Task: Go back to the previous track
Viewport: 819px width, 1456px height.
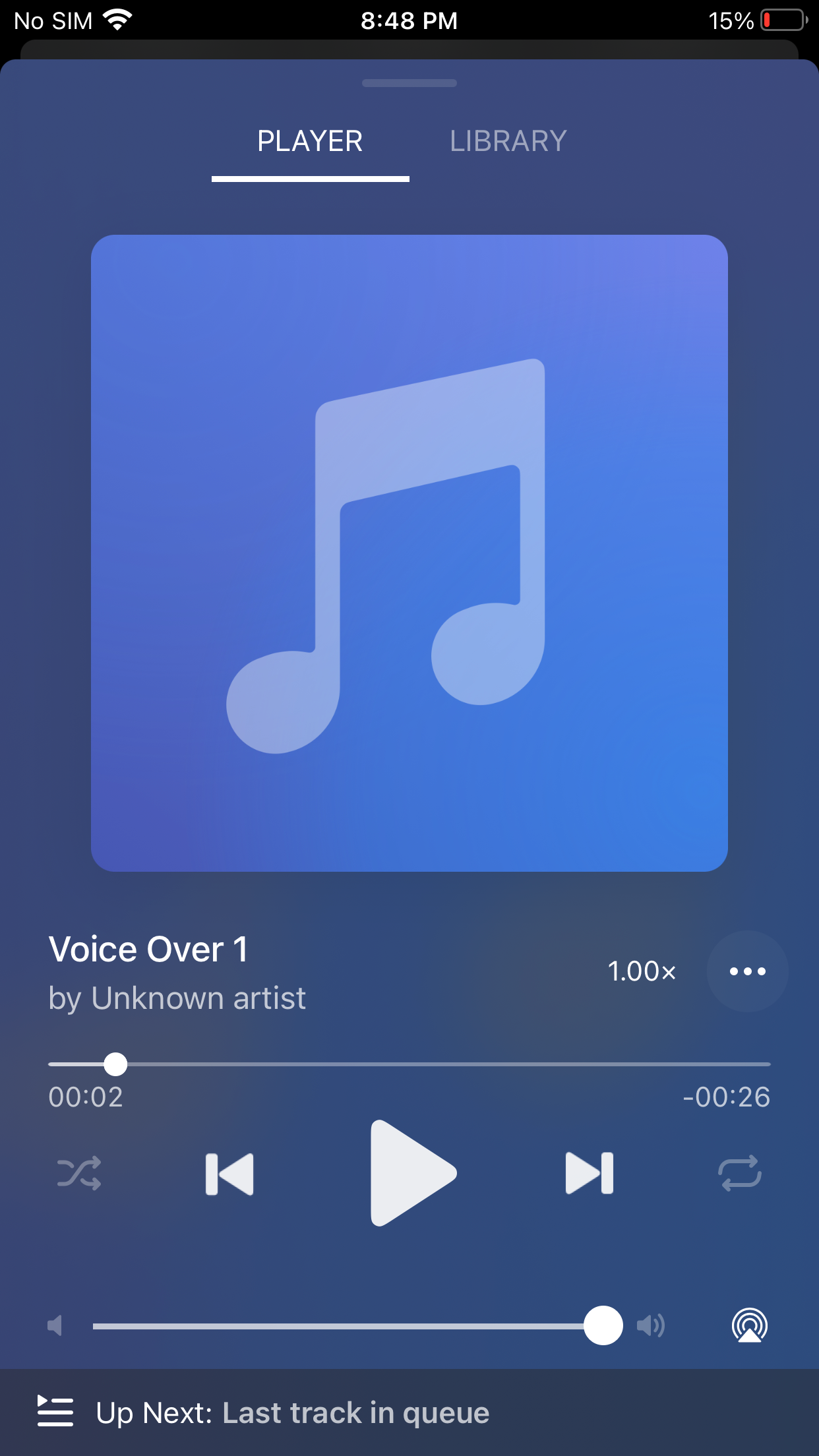Action: 229,1173
